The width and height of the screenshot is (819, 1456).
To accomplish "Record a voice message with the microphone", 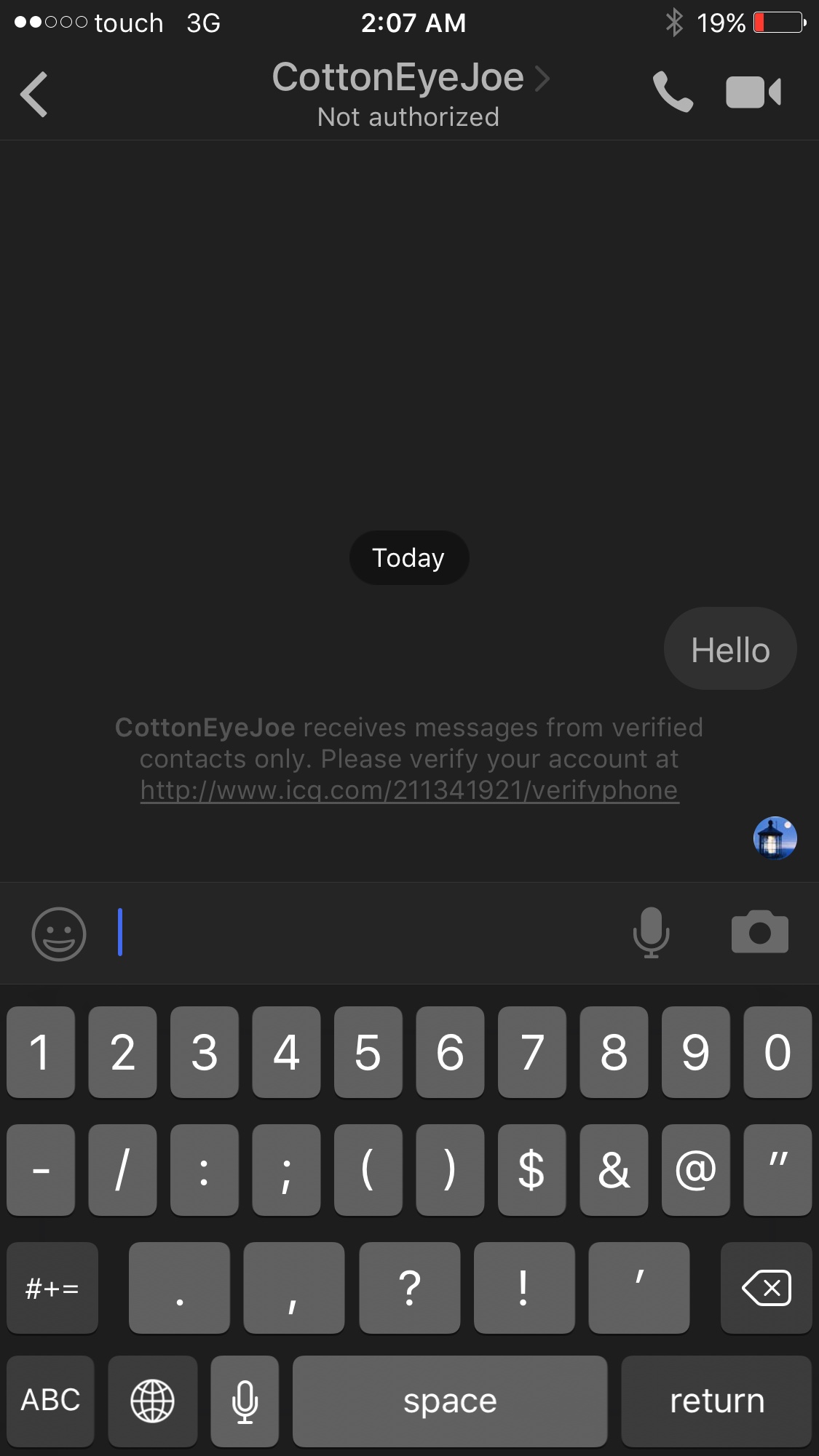I will [652, 933].
